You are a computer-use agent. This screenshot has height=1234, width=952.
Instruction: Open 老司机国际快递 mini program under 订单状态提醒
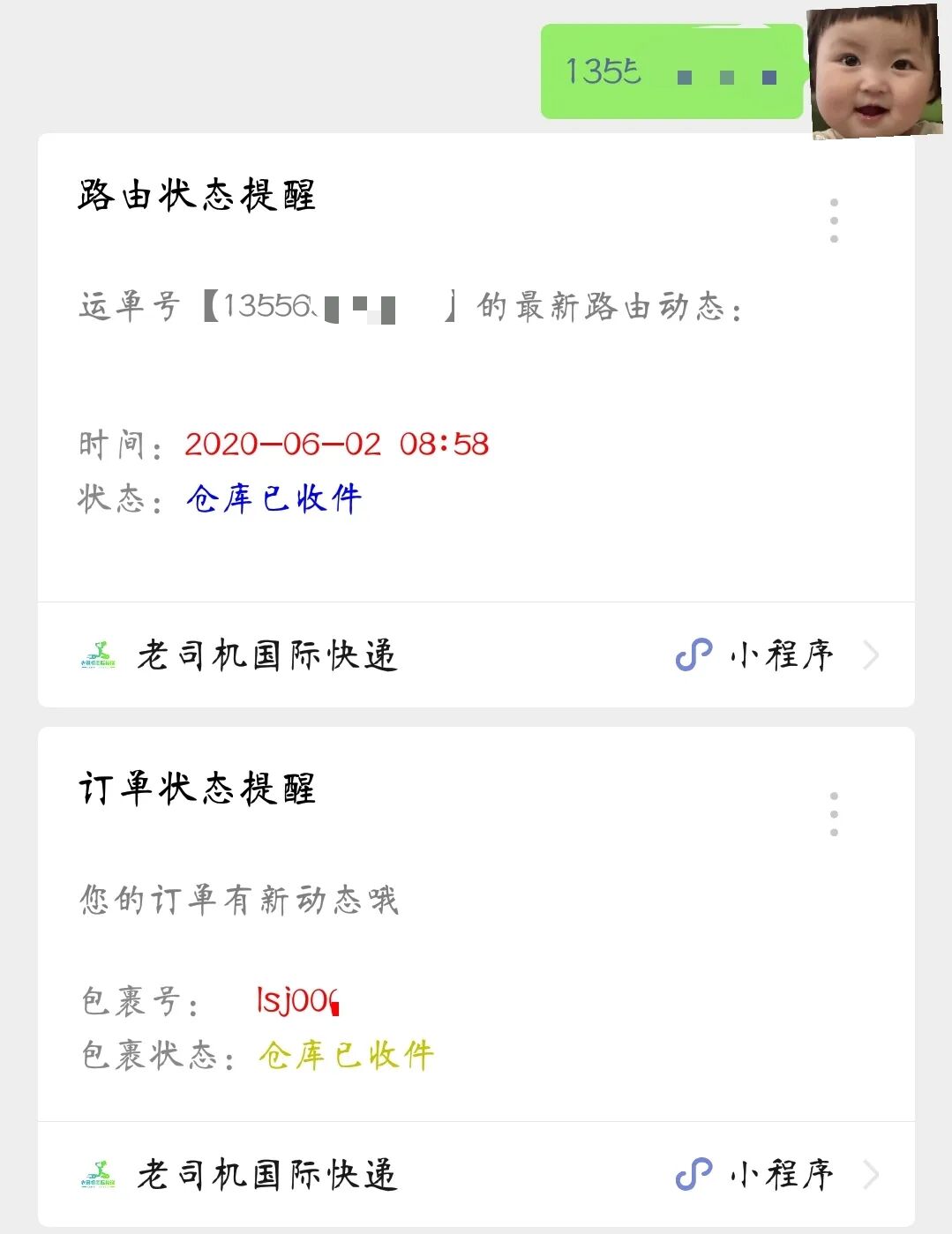(x=476, y=1174)
